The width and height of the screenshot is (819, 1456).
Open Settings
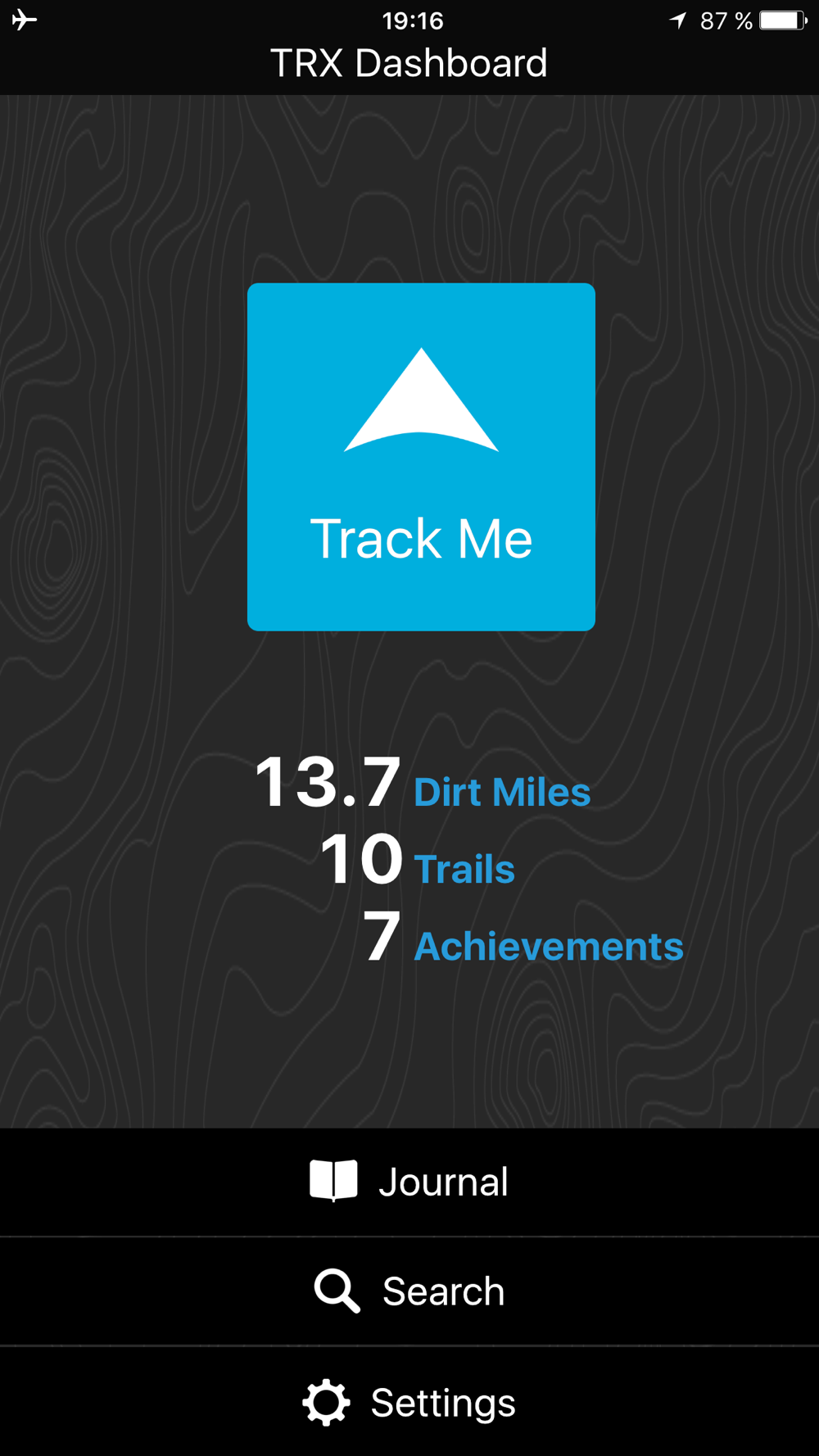[x=409, y=1402]
